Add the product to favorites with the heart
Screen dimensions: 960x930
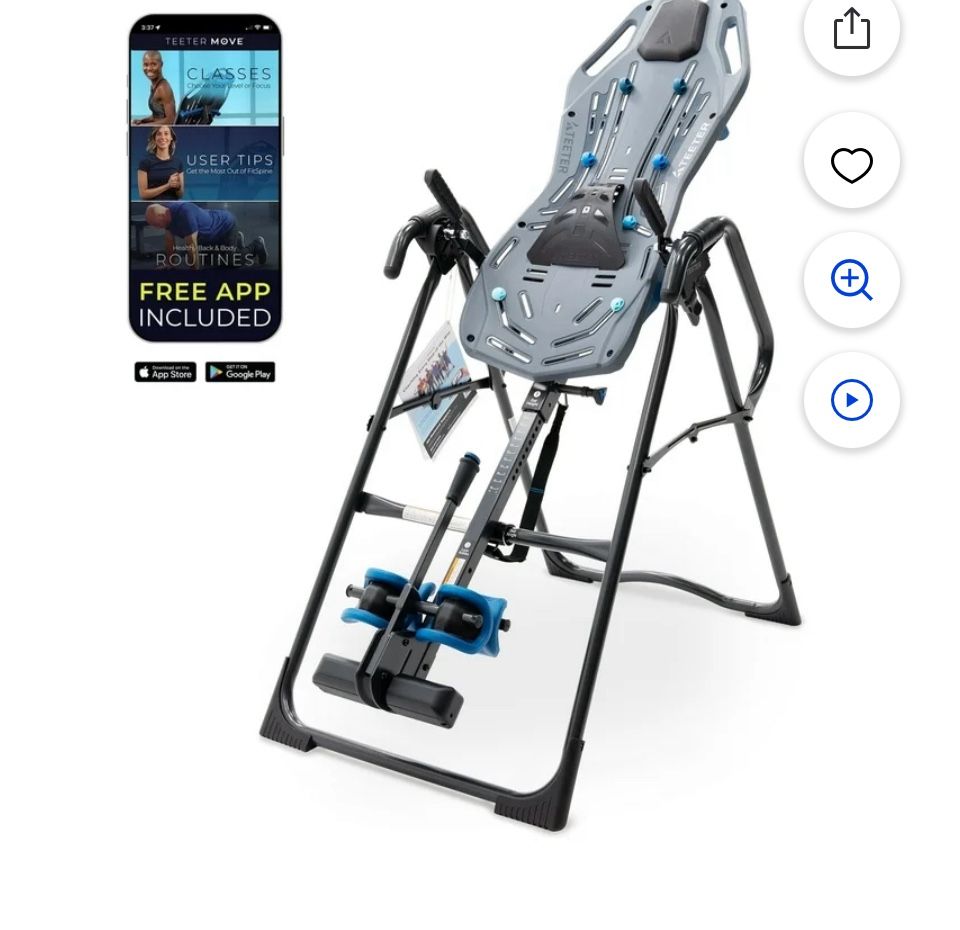(x=851, y=162)
